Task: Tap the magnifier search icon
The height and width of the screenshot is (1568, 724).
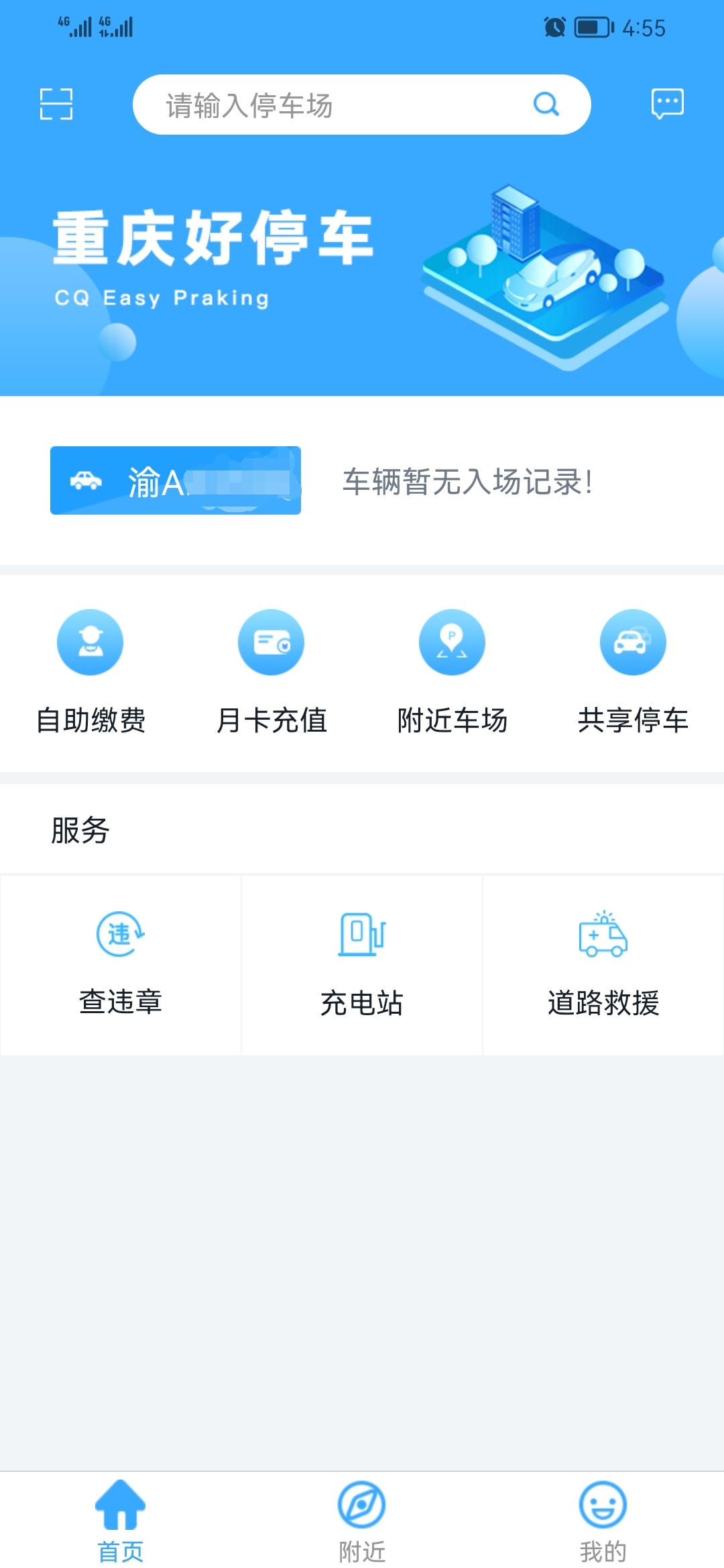Action: (x=546, y=105)
